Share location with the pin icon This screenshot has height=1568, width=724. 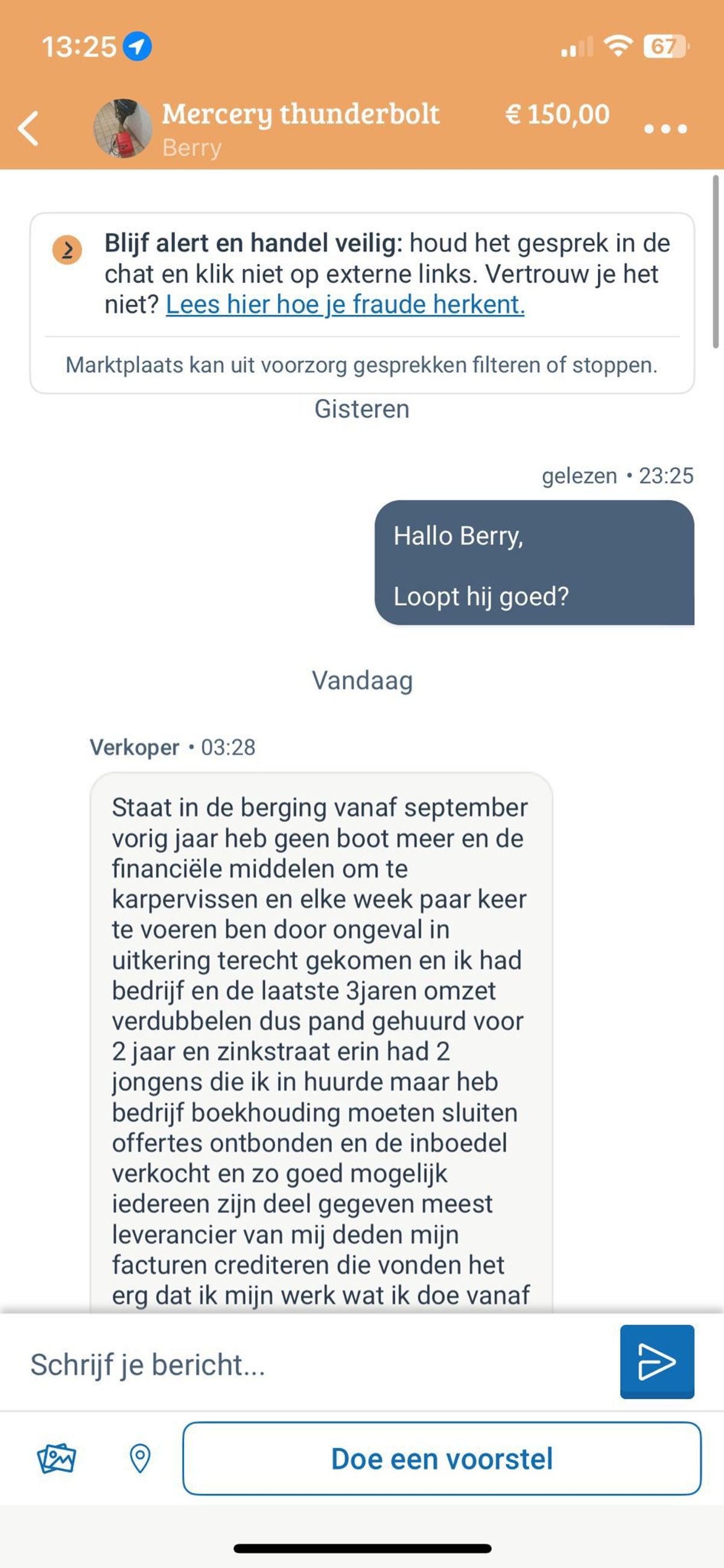[140, 1458]
